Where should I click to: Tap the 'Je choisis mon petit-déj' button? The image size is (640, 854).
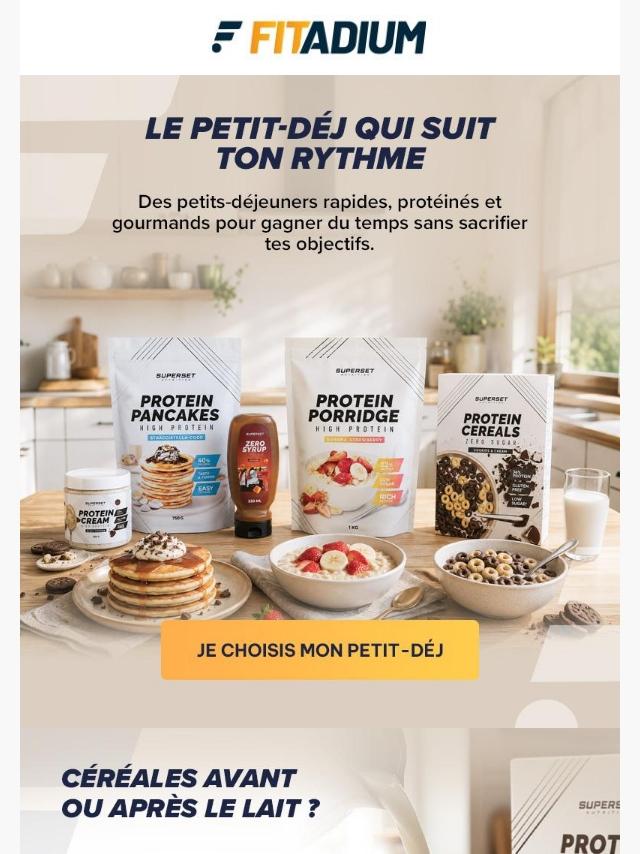click(x=320, y=650)
